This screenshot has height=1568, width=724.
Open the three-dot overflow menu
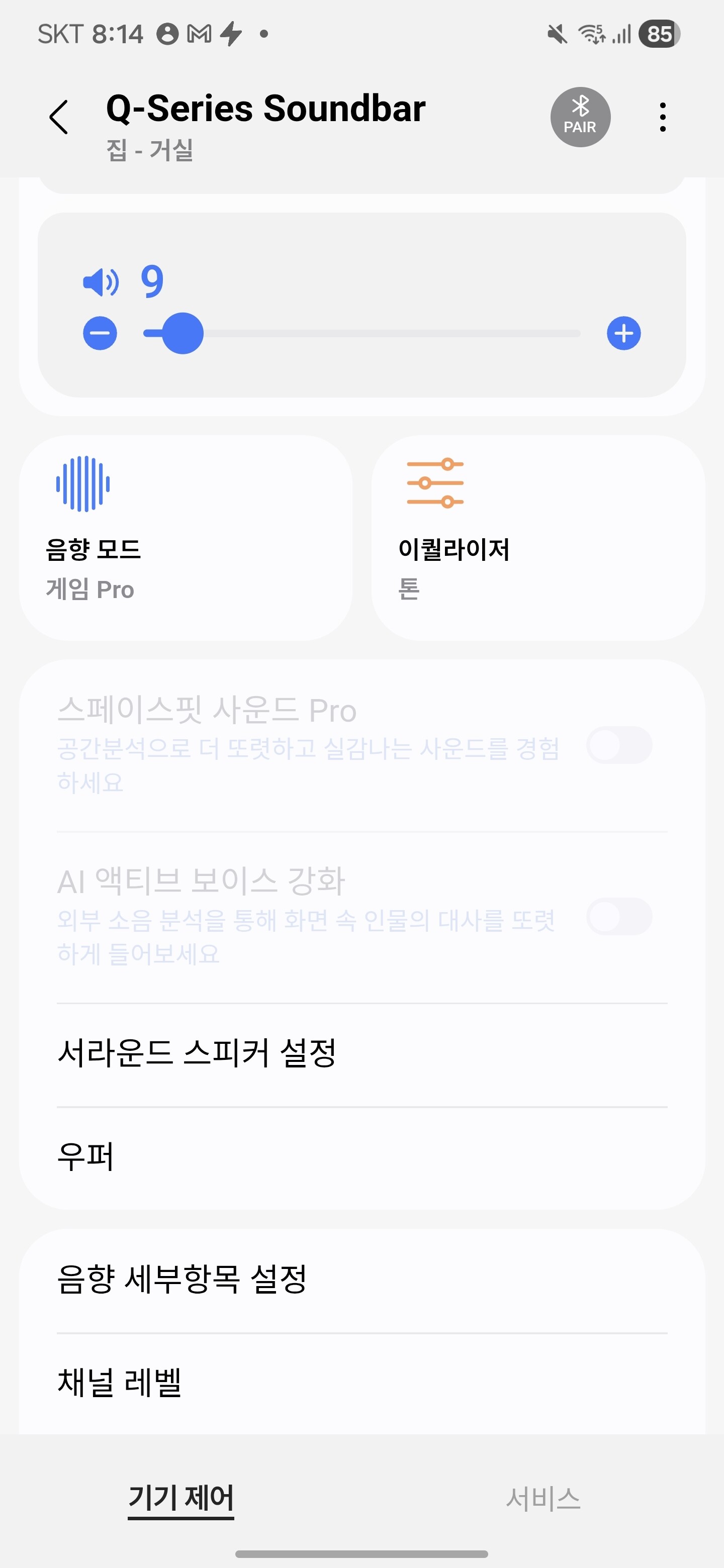663,117
